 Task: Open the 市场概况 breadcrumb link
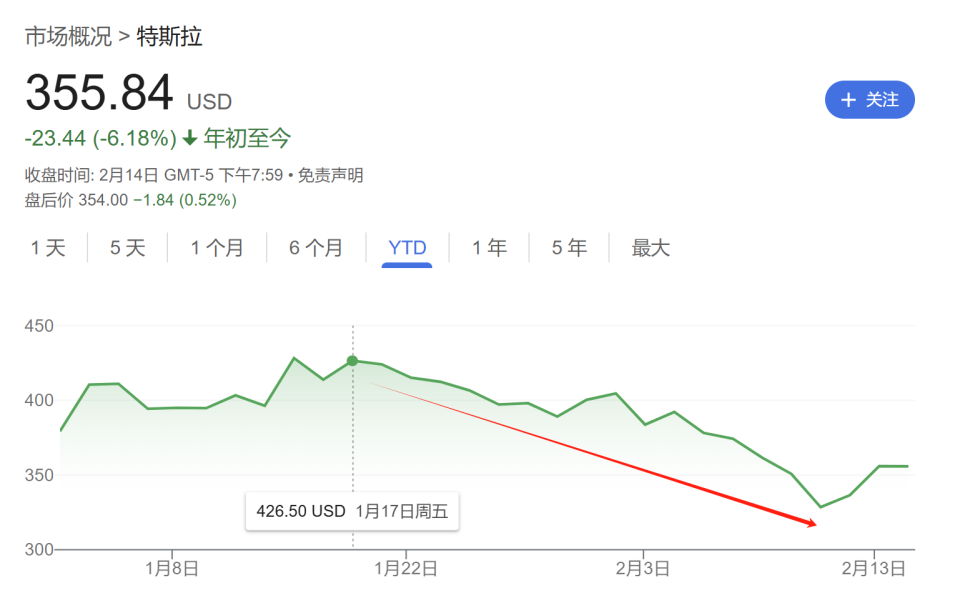click(x=68, y=38)
